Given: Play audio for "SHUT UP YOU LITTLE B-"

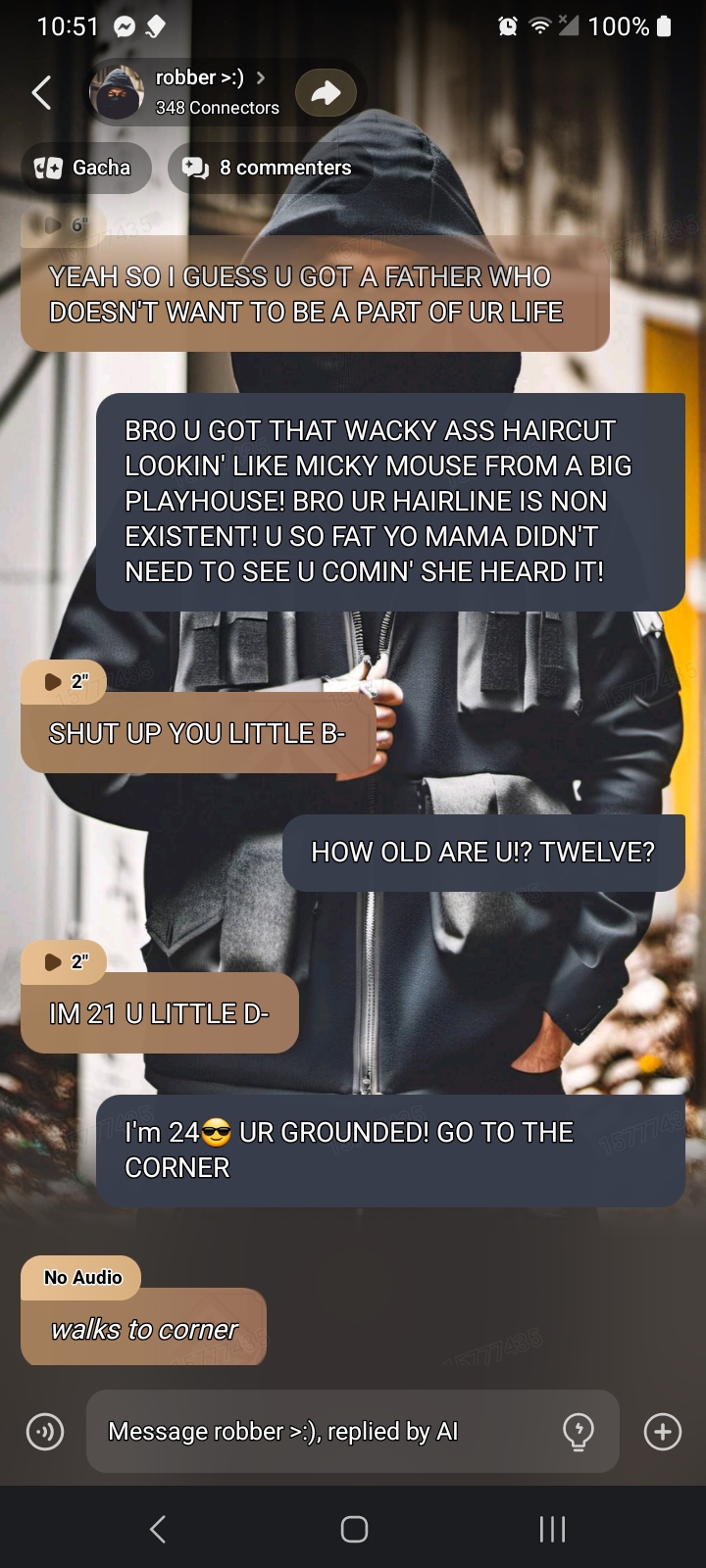Looking at the screenshot, I should (x=65, y=681).
